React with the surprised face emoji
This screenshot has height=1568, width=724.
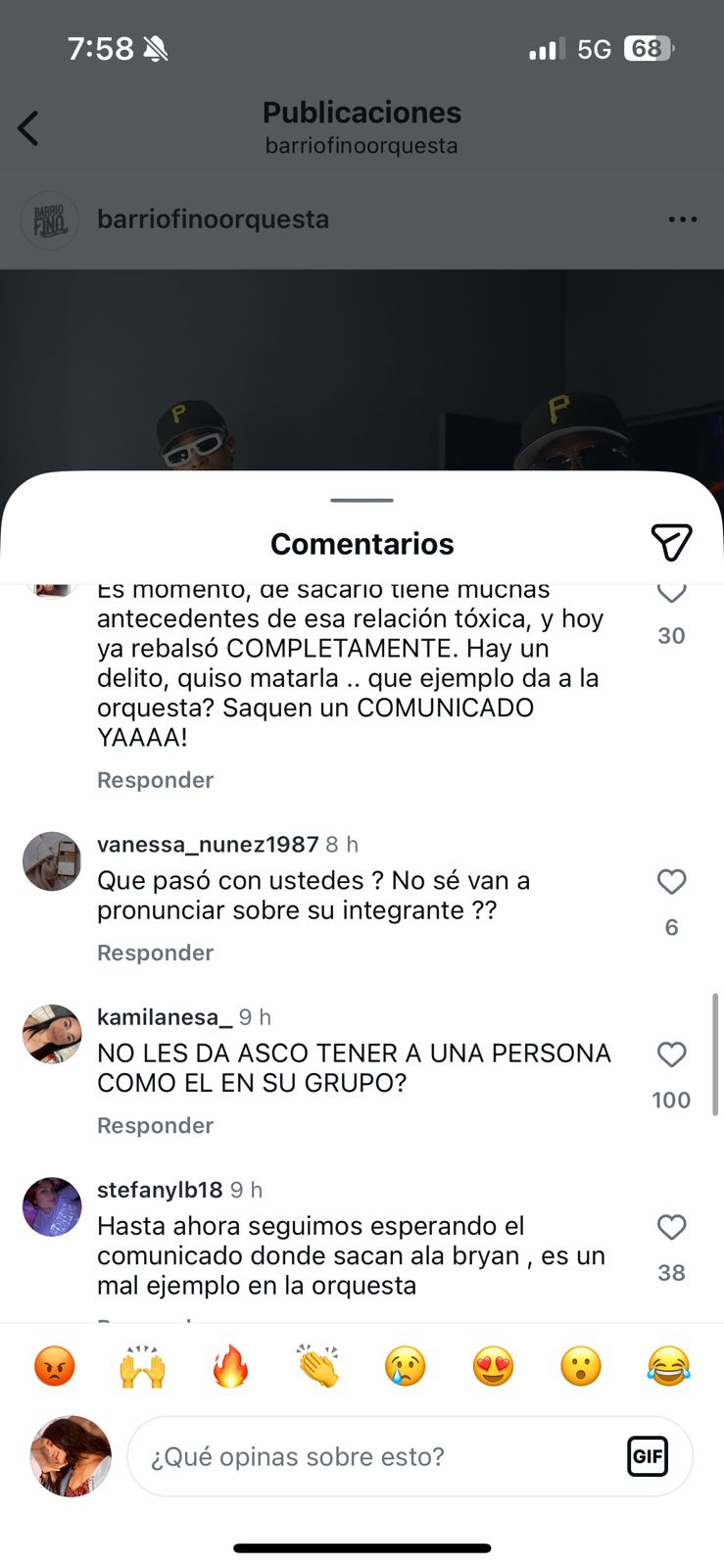(x=580, y=1365)
